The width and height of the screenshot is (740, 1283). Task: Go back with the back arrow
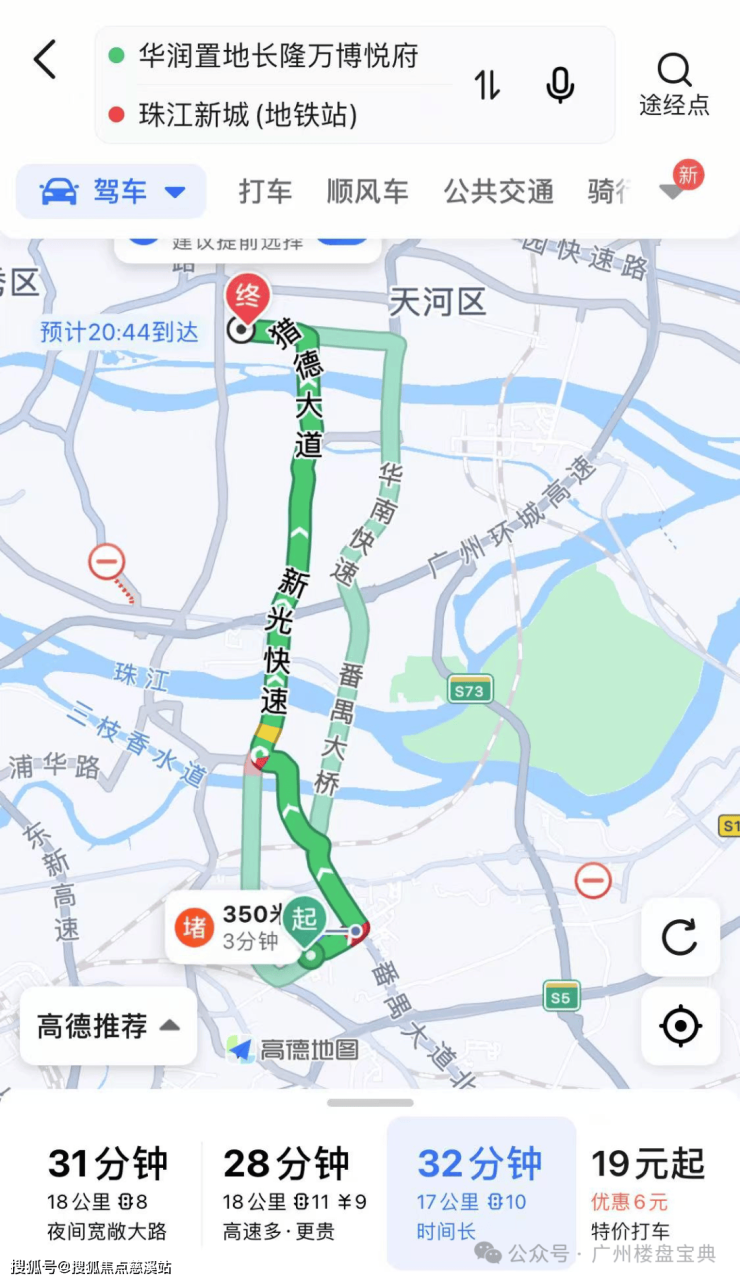(x=46, y=60)
